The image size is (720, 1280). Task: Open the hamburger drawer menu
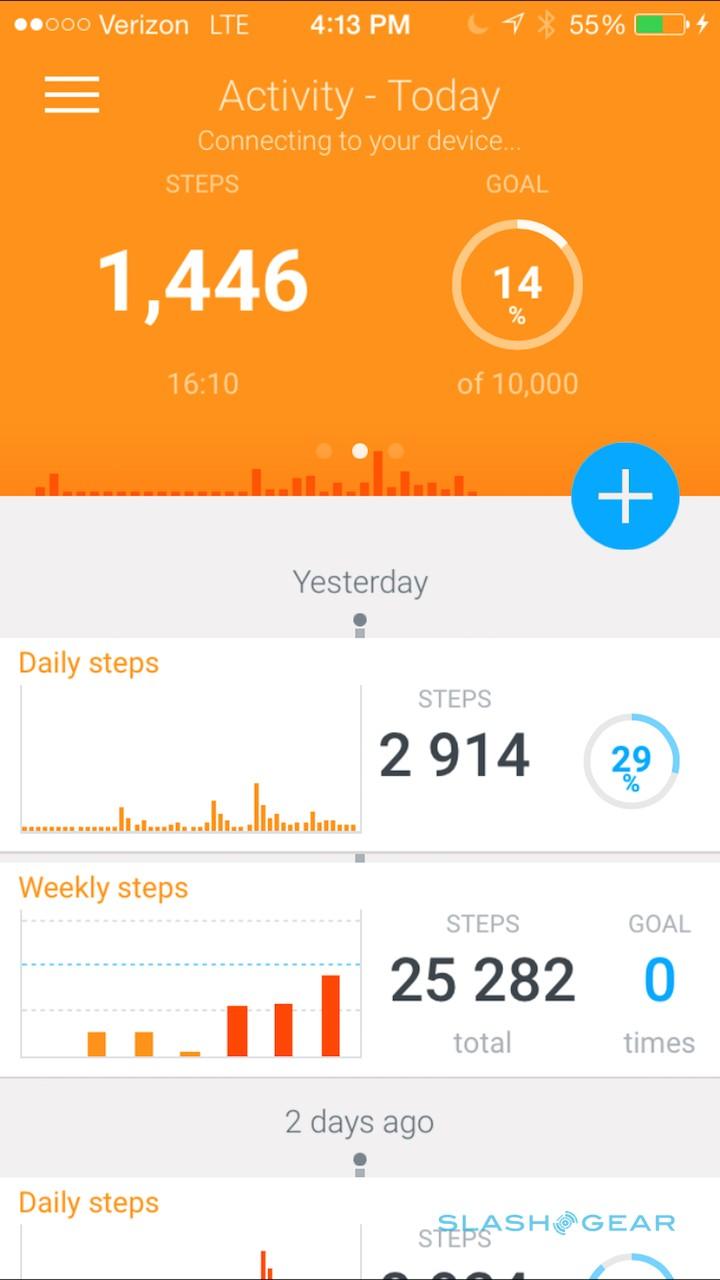pos(72,95)
